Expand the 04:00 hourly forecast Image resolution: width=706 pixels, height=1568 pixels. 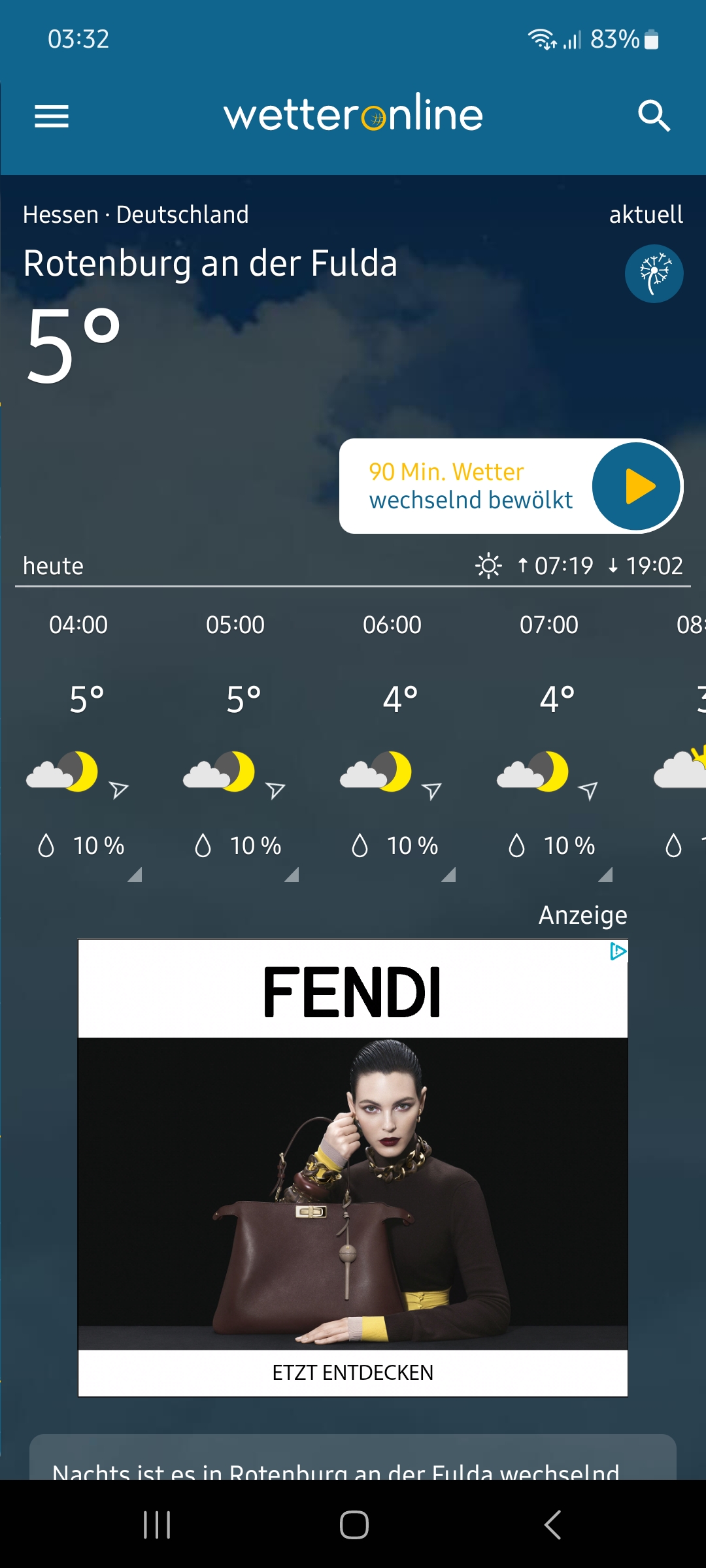point(78,745)
